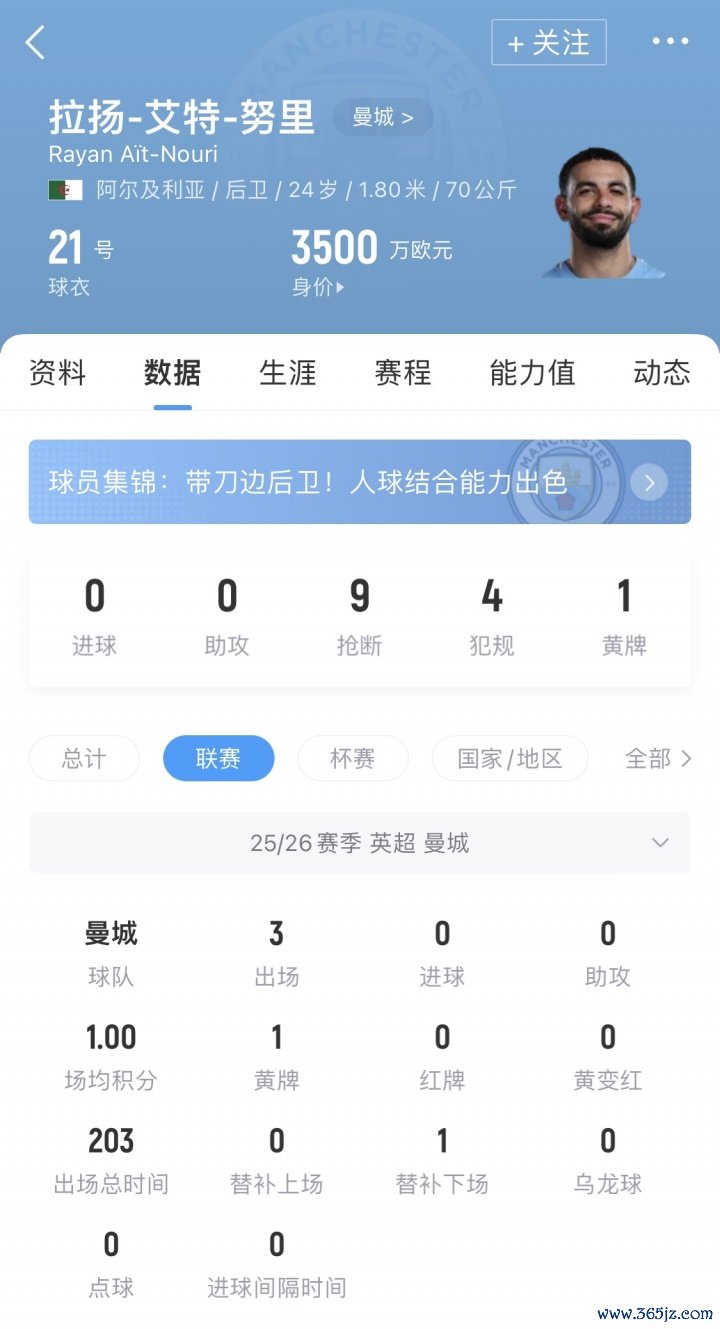Filter stats by 总计
This screenshot has height=1329, width=720.
coord(84,759)
